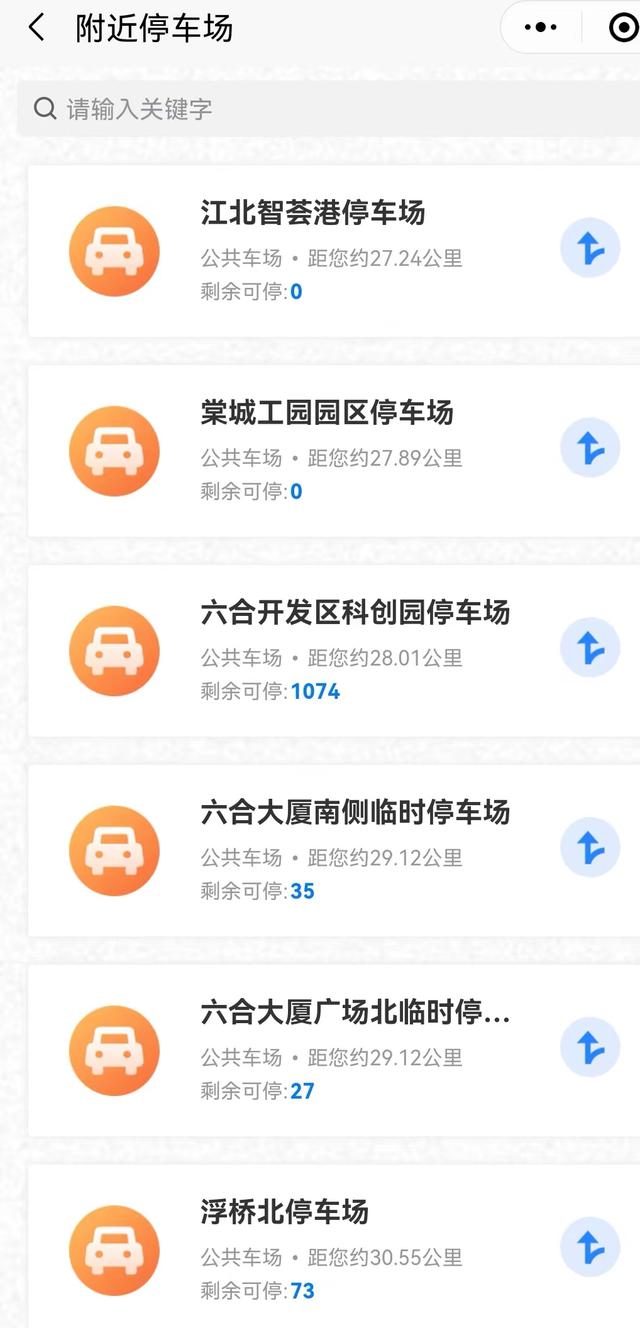This screenshot has height=1328, width=640.
Task: Open 棠城工园园区停车场 details
Action: click(326, 413)
